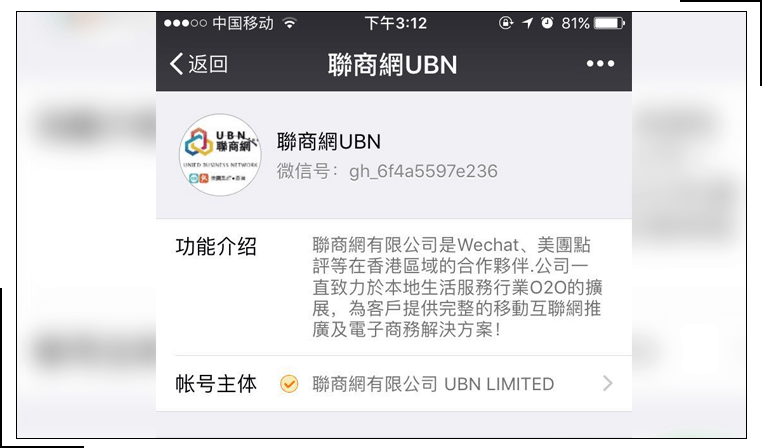762x448 pixels.
Task: View the 聯商網UBN profile avatar
Action: tap(220, 154)
